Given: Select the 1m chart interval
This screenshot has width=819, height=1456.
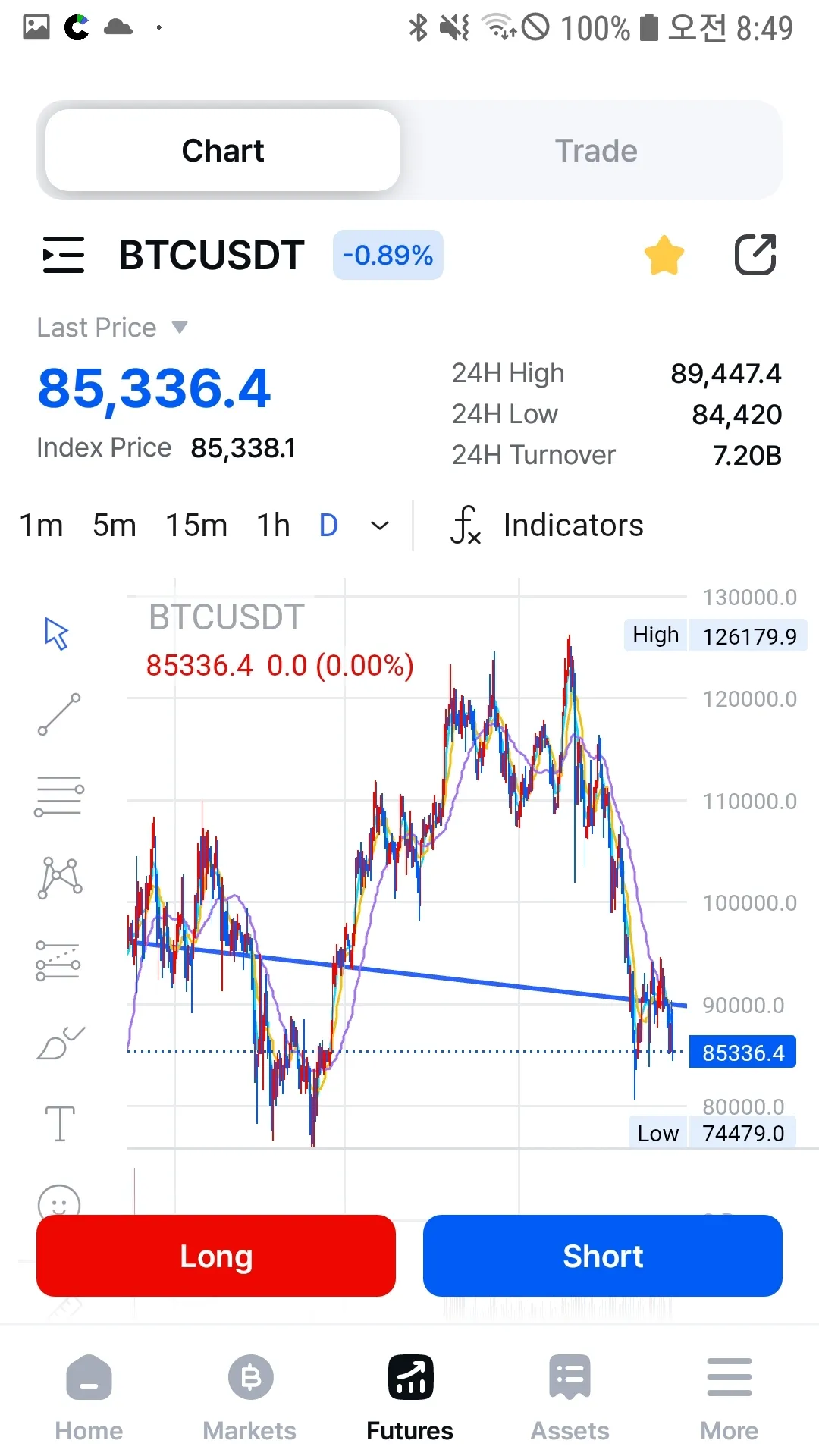Looking at the screenshot, I should (x=41, y=526).
